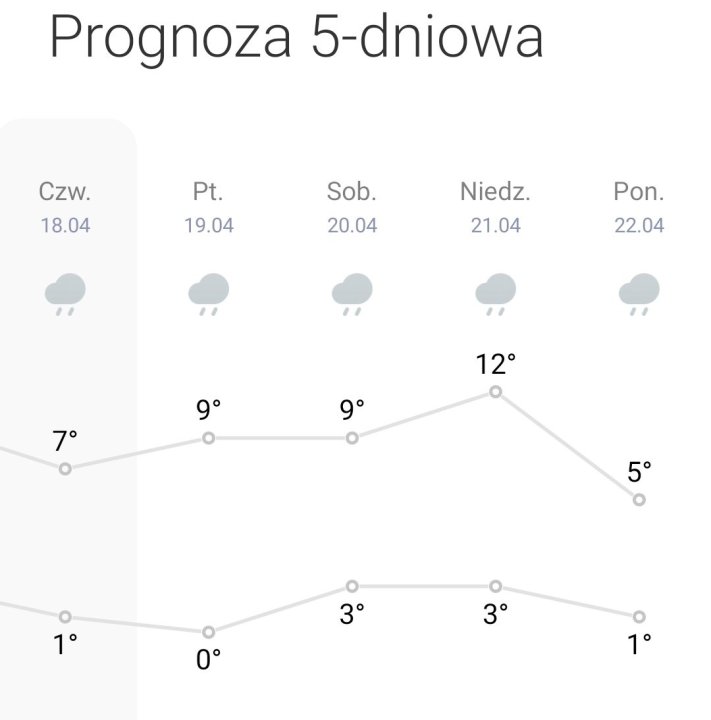Select the Pt. 19.04 forecast column
711x720 pixels.
pos(208,208)
